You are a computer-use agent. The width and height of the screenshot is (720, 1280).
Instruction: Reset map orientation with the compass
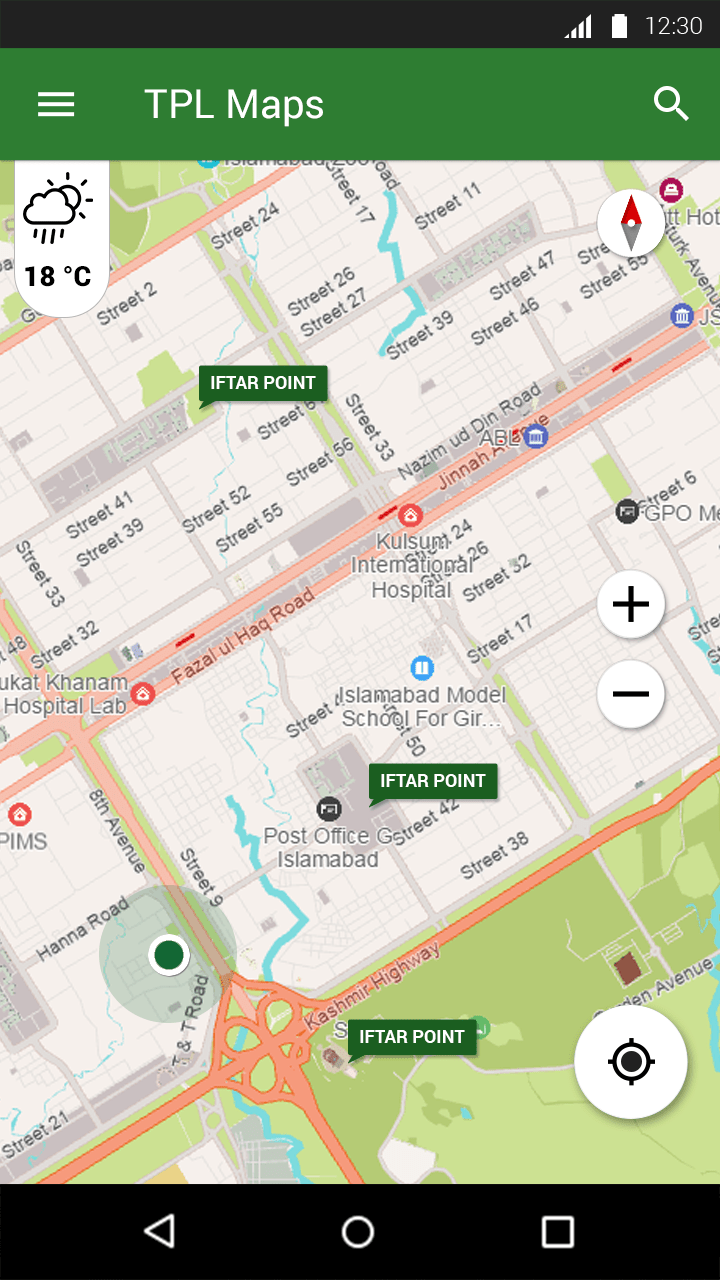631,223
